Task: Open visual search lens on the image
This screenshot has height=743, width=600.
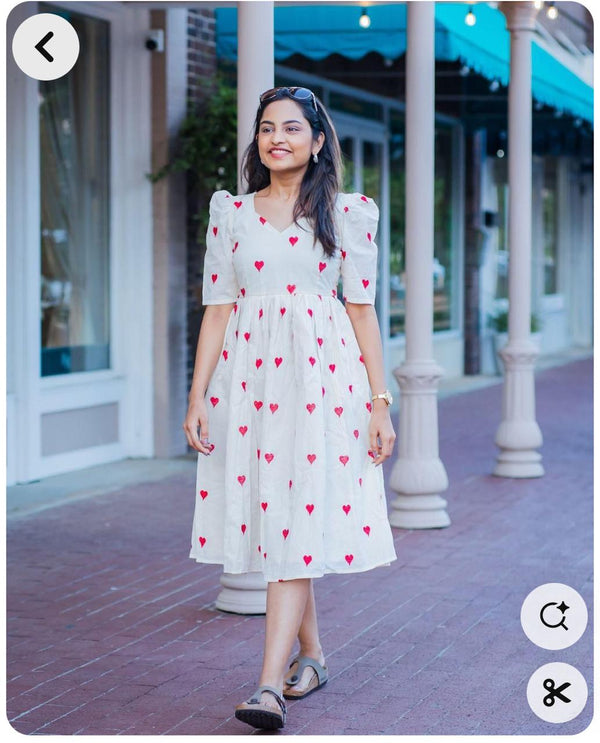Action: (x=554, y=616)
